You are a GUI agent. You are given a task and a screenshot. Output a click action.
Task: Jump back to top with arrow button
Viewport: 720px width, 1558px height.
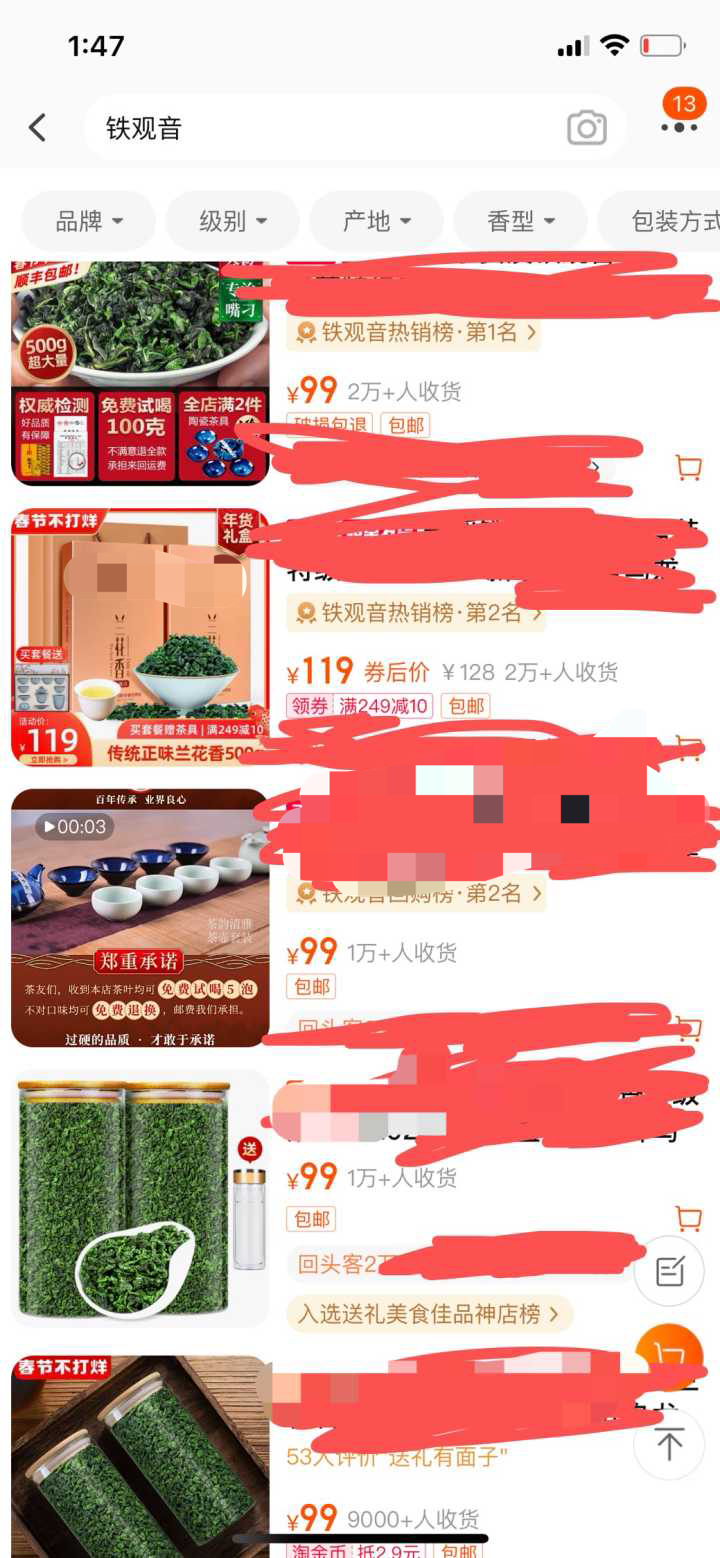tap(669, 1444)
